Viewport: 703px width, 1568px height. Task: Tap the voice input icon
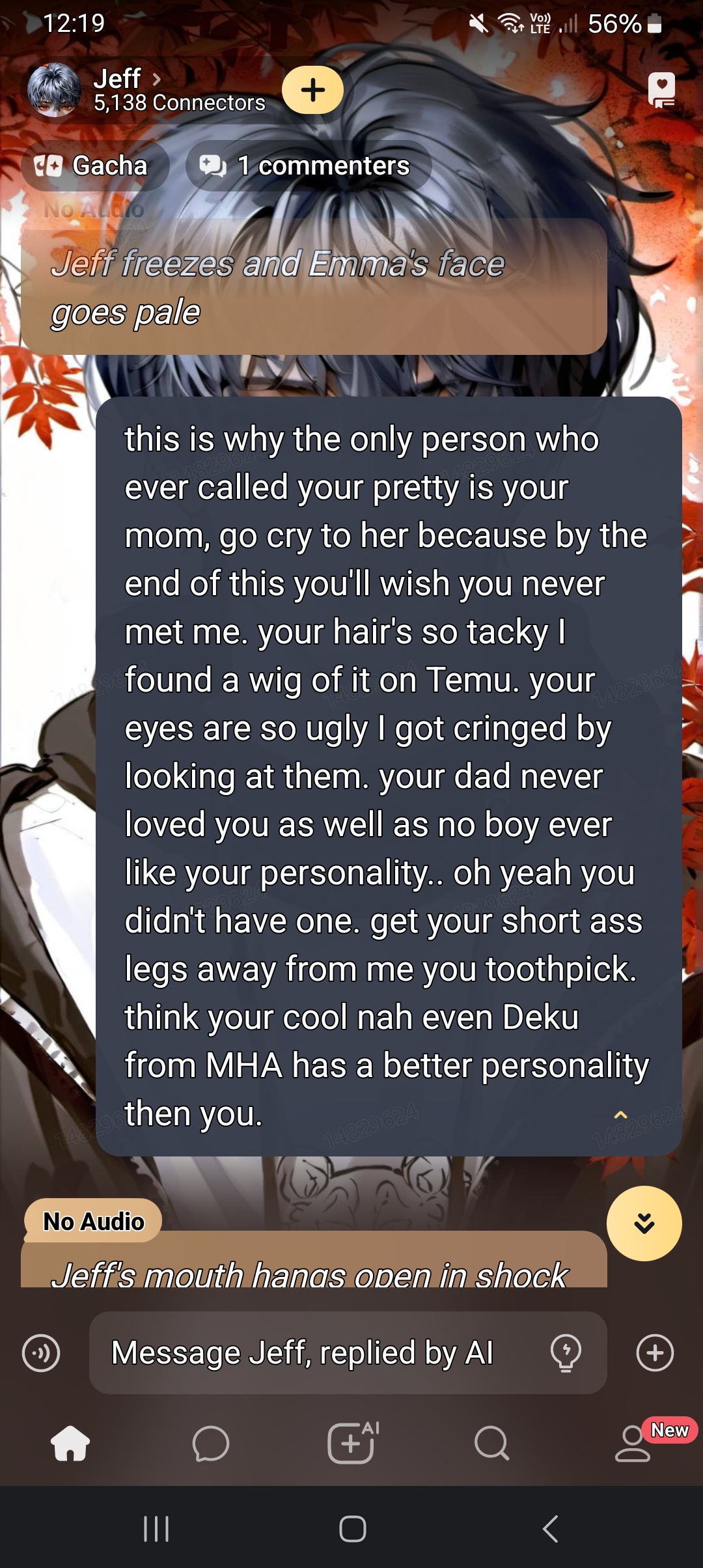pos(41,1353)
